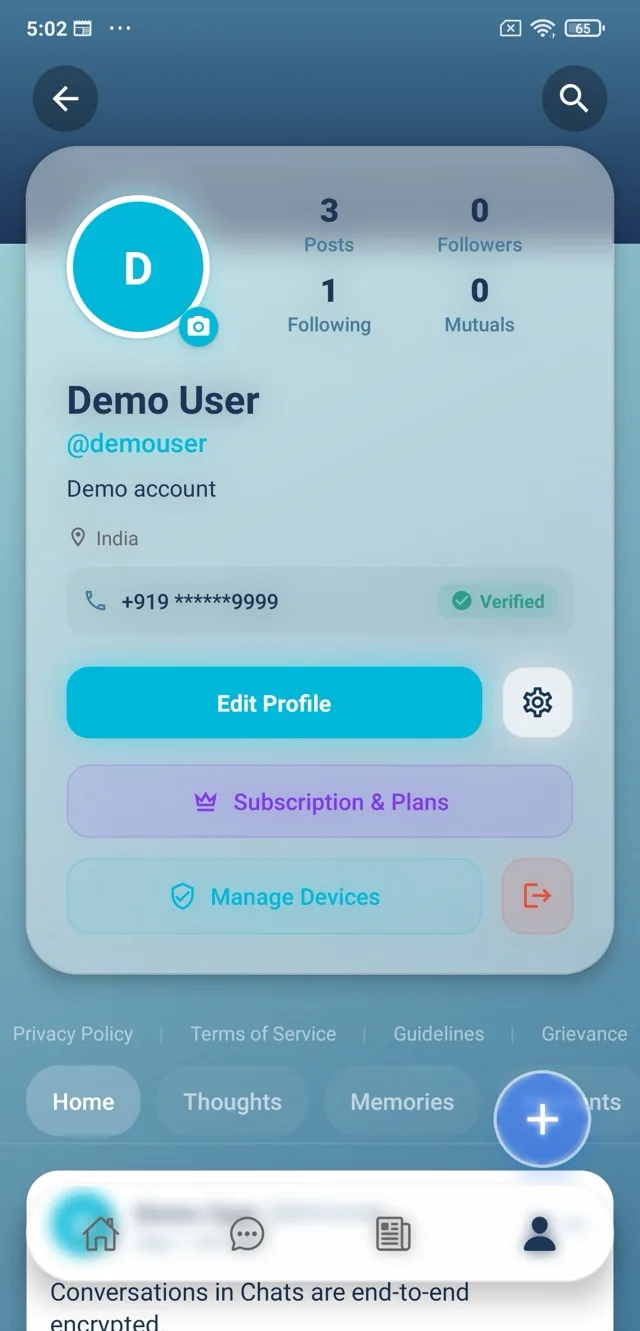Screen dimensions: 640x1331
Task: Go back using the arrow button
Action: [66, 98]
